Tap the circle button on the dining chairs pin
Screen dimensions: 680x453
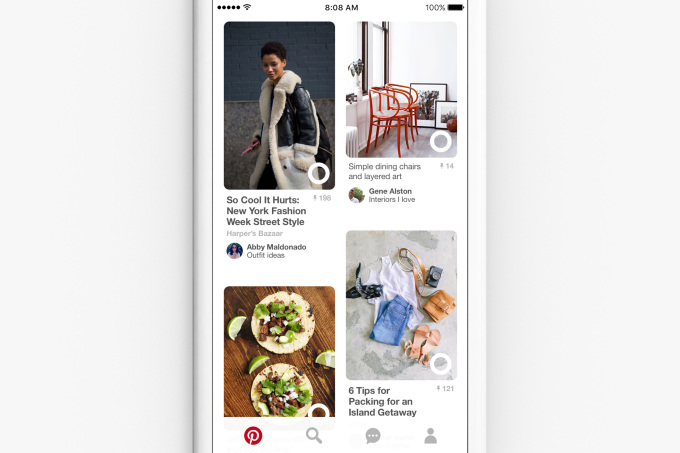click(441, 141)
